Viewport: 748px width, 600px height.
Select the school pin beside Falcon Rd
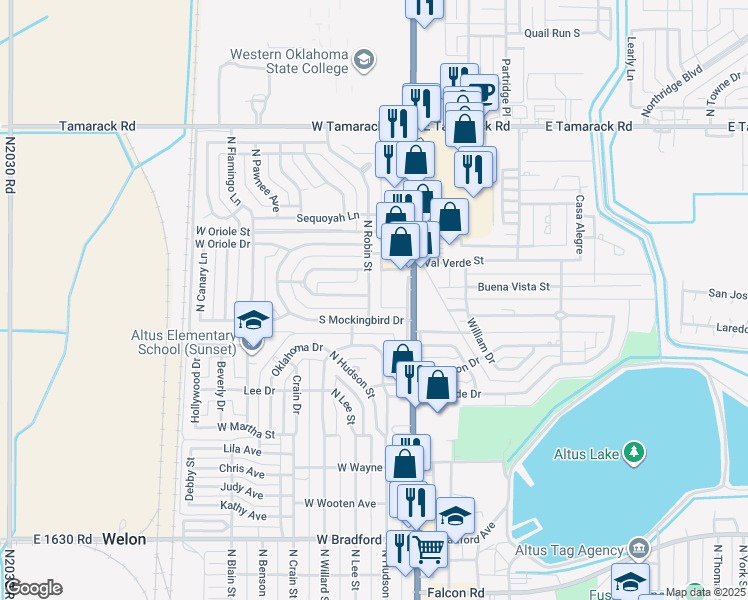click(x=630, y=582)
